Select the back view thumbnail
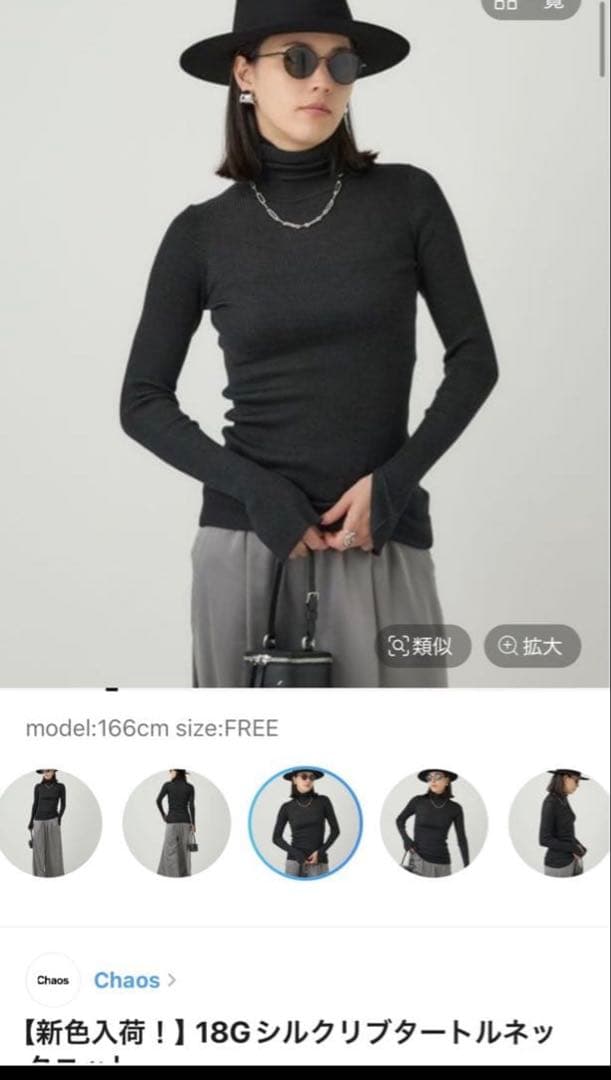The height and width of the screenshot is (1080, 611). (176, 822)
